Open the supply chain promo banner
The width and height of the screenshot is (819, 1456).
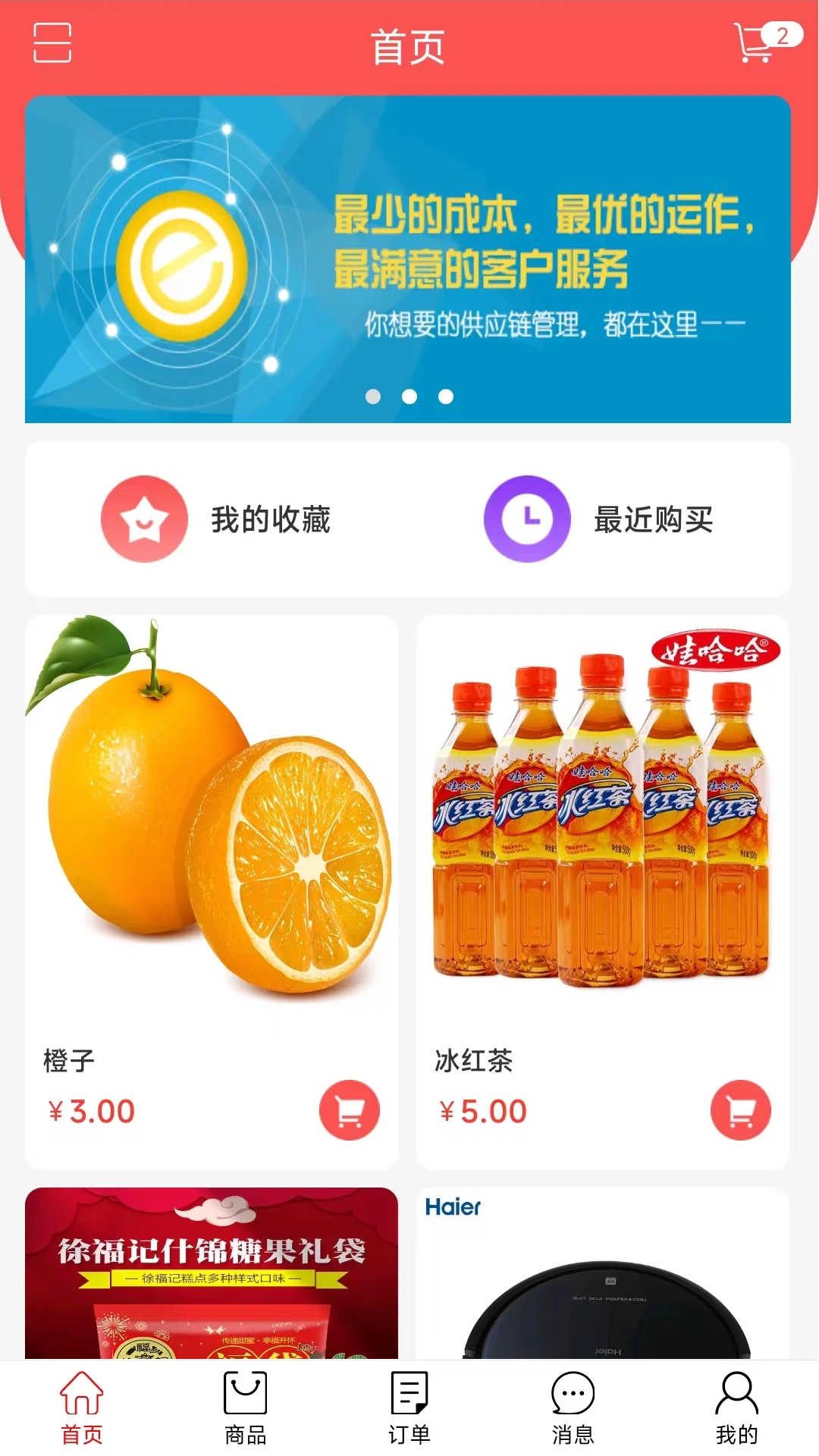click(408, 259)
